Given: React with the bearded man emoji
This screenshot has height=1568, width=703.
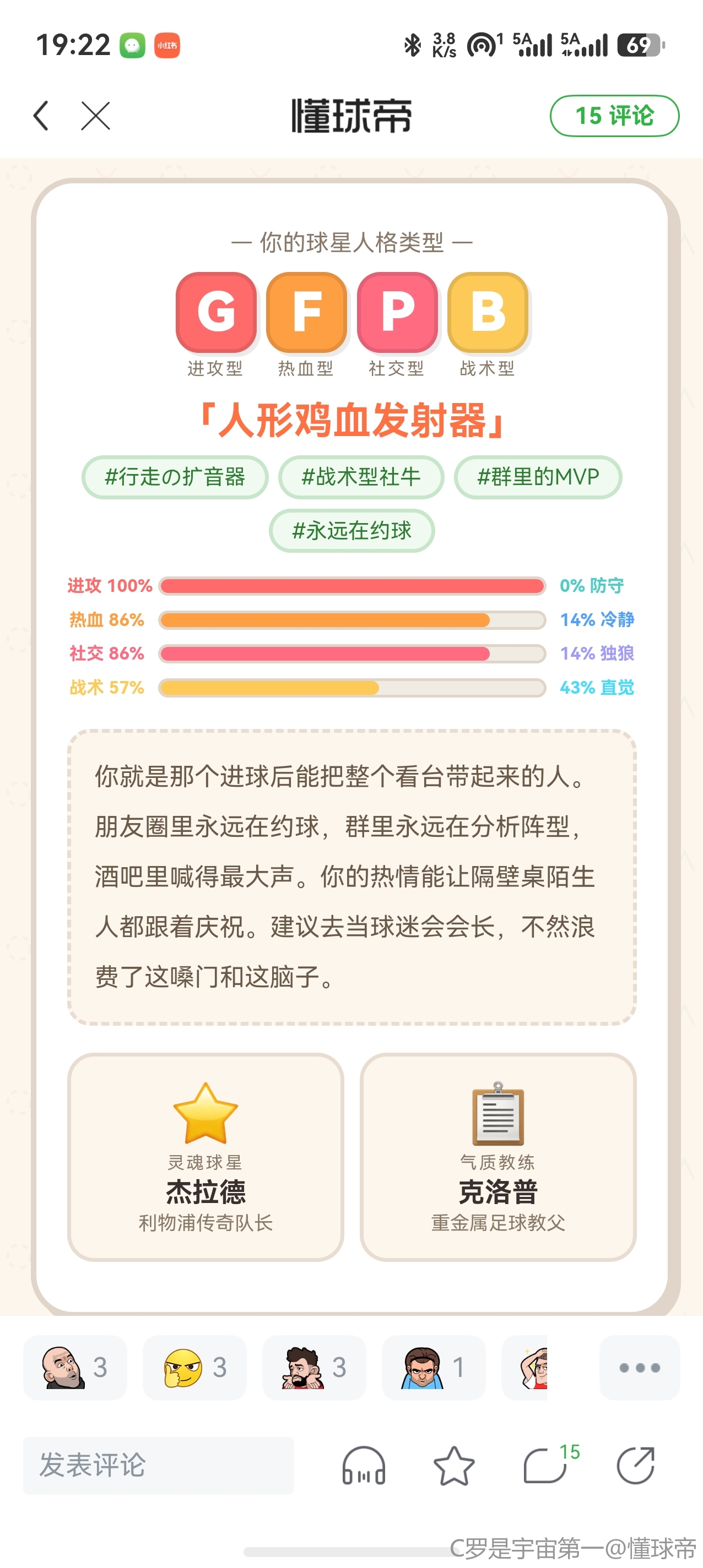Looking at the screenshot, I should click(x=313, y=1367).
